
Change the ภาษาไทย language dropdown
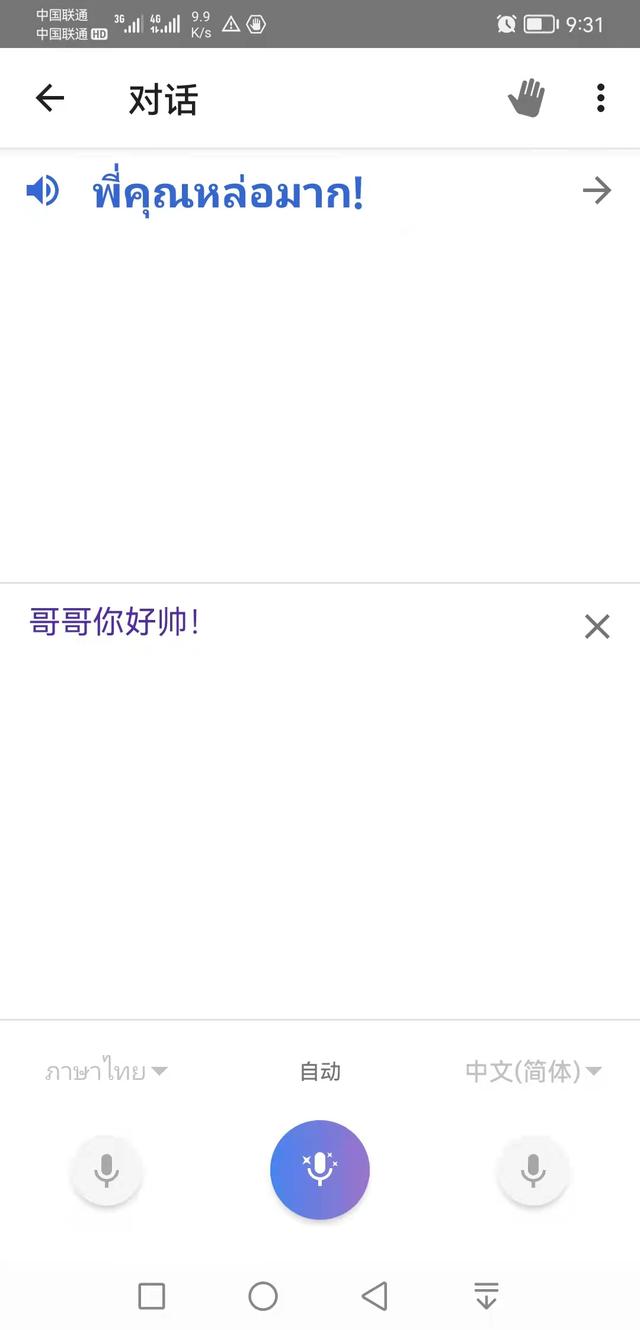106,1072
